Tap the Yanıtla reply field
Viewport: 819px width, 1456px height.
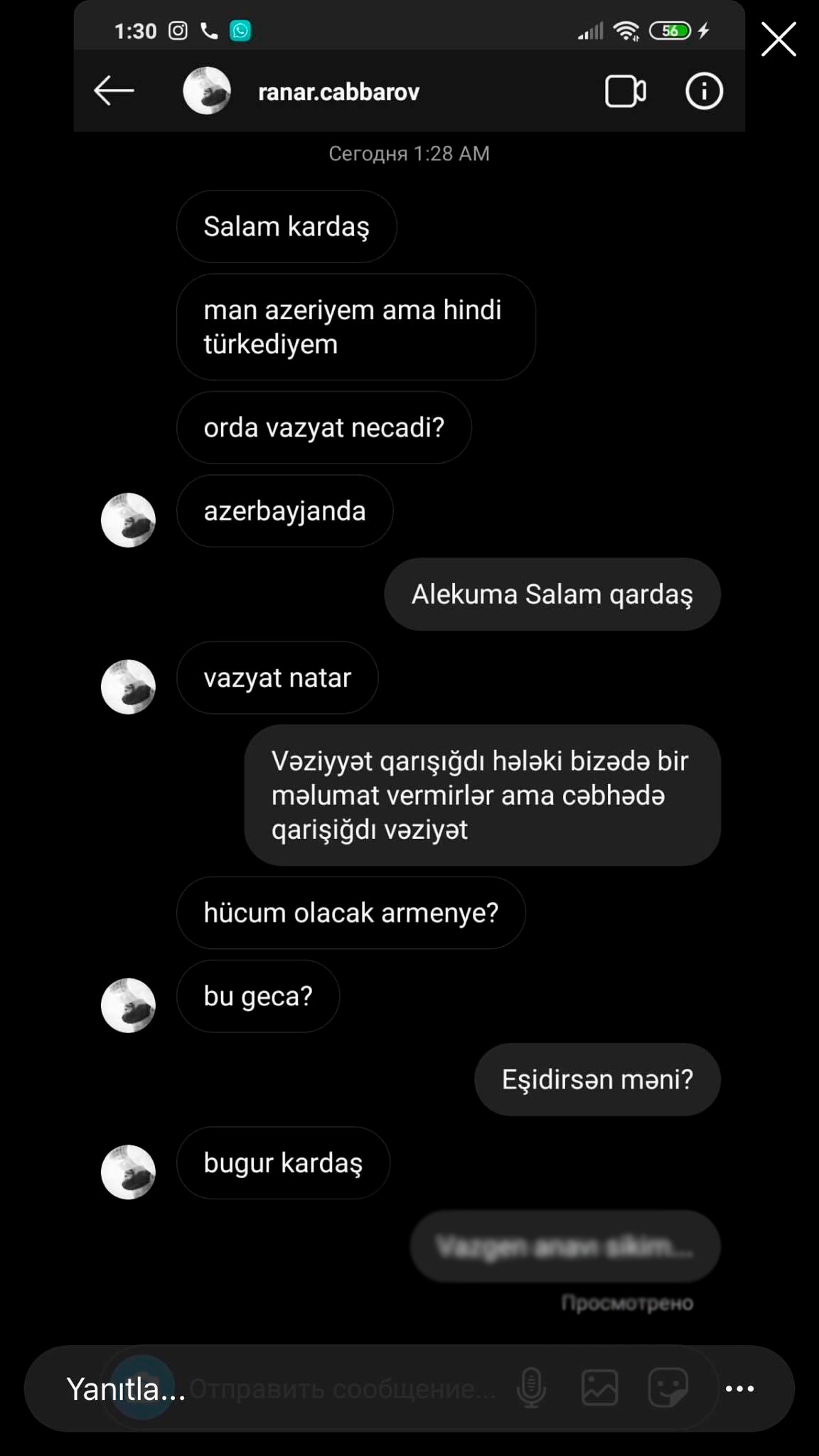tap(384, 1388)
